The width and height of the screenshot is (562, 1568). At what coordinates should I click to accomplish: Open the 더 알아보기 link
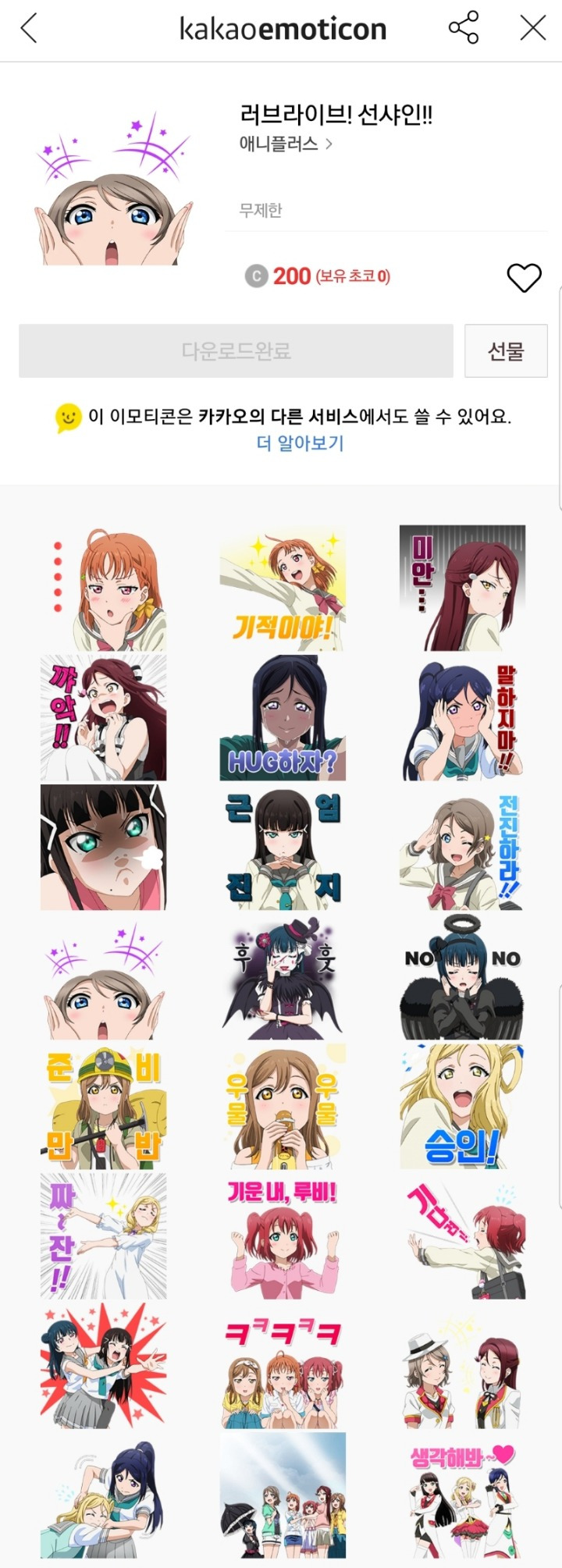click(x=300, y=443)
